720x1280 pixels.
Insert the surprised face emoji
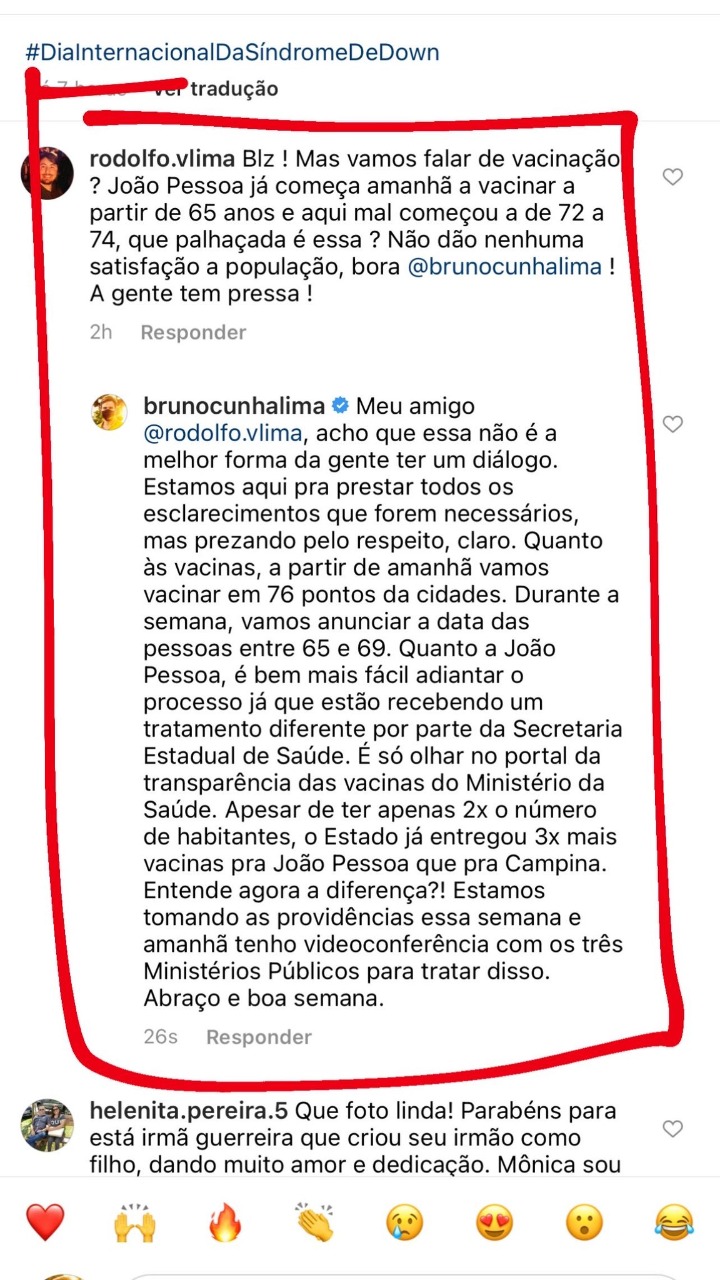click(584, 1222)
